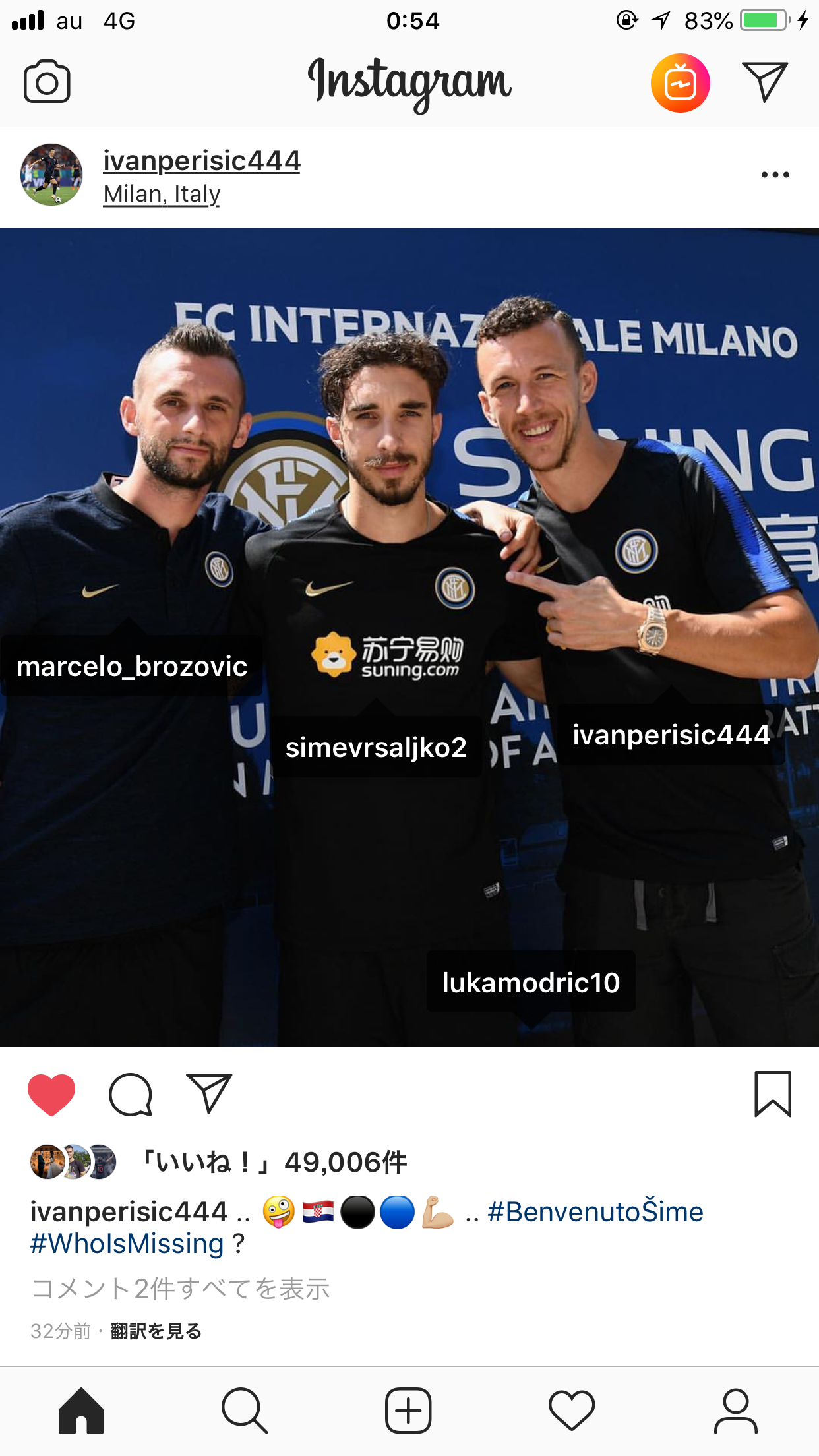This screenshot has height=1456, width=819.
Task: Tap 翻訳を見る to see translation
Action: pyautogui.click(x=156, y=1331)
